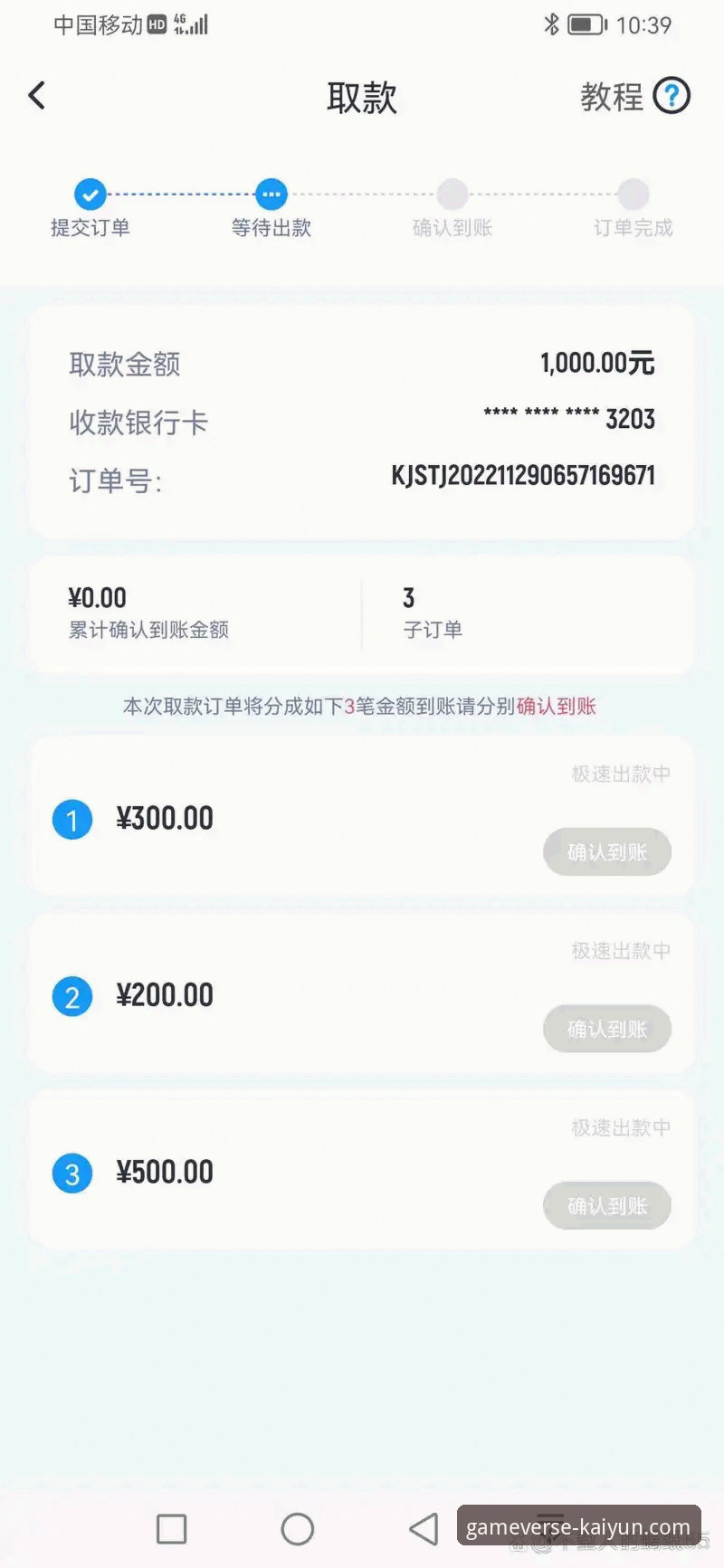The height and width of the screenshot is (1568, 724).
Task: Tap the battery indicator in status bar
Action: [x=588, y=24]
